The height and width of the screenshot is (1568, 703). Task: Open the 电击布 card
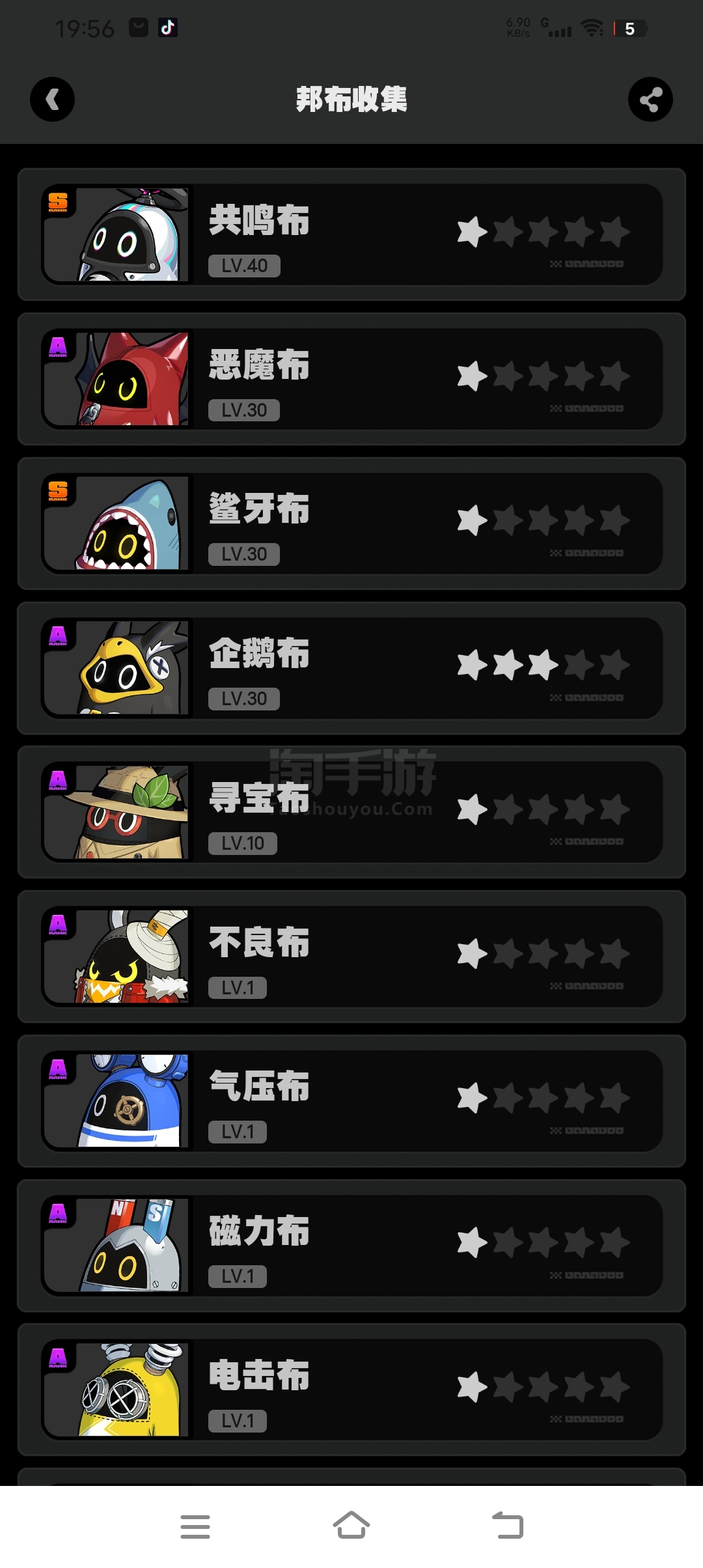click(x=351, y=1390)
